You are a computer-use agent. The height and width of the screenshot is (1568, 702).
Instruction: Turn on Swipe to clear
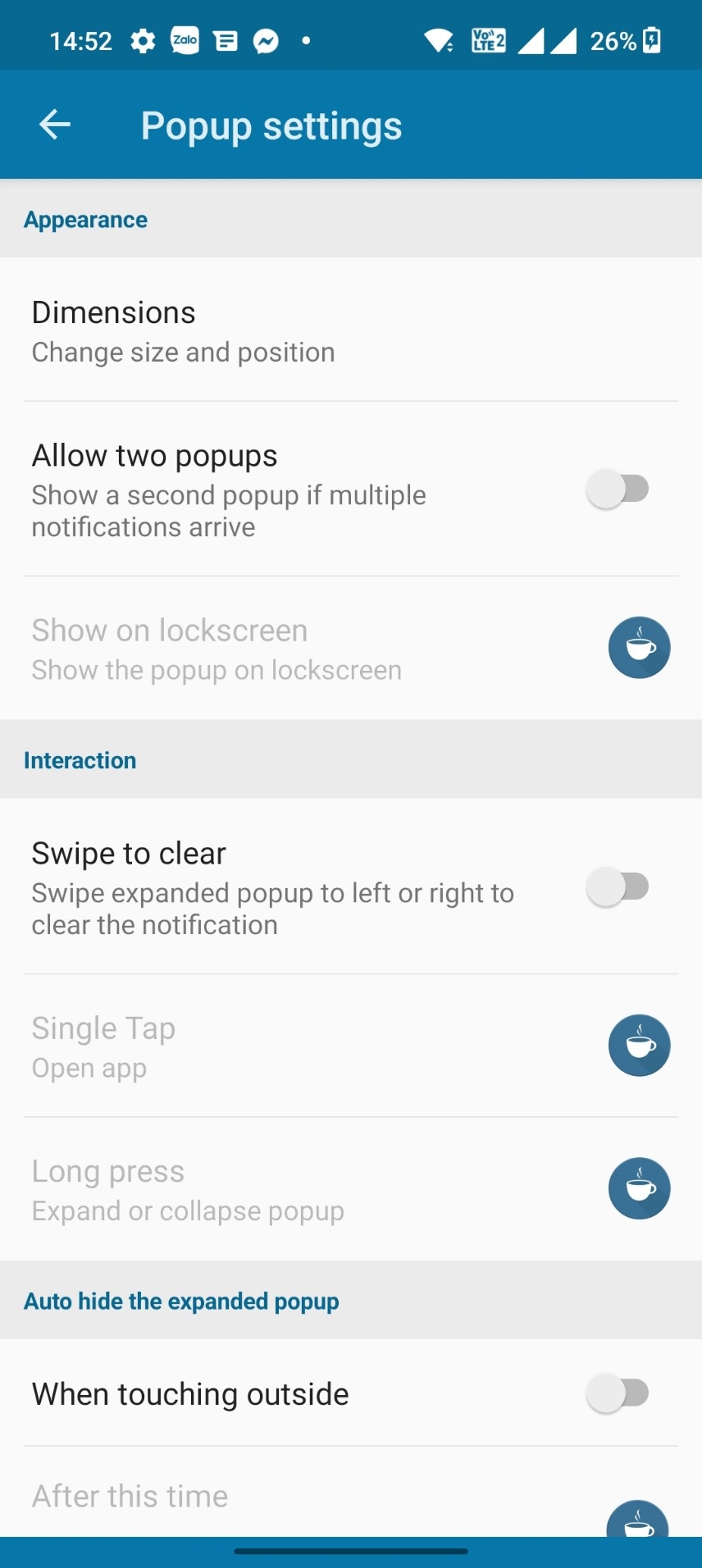coord(618,887)
